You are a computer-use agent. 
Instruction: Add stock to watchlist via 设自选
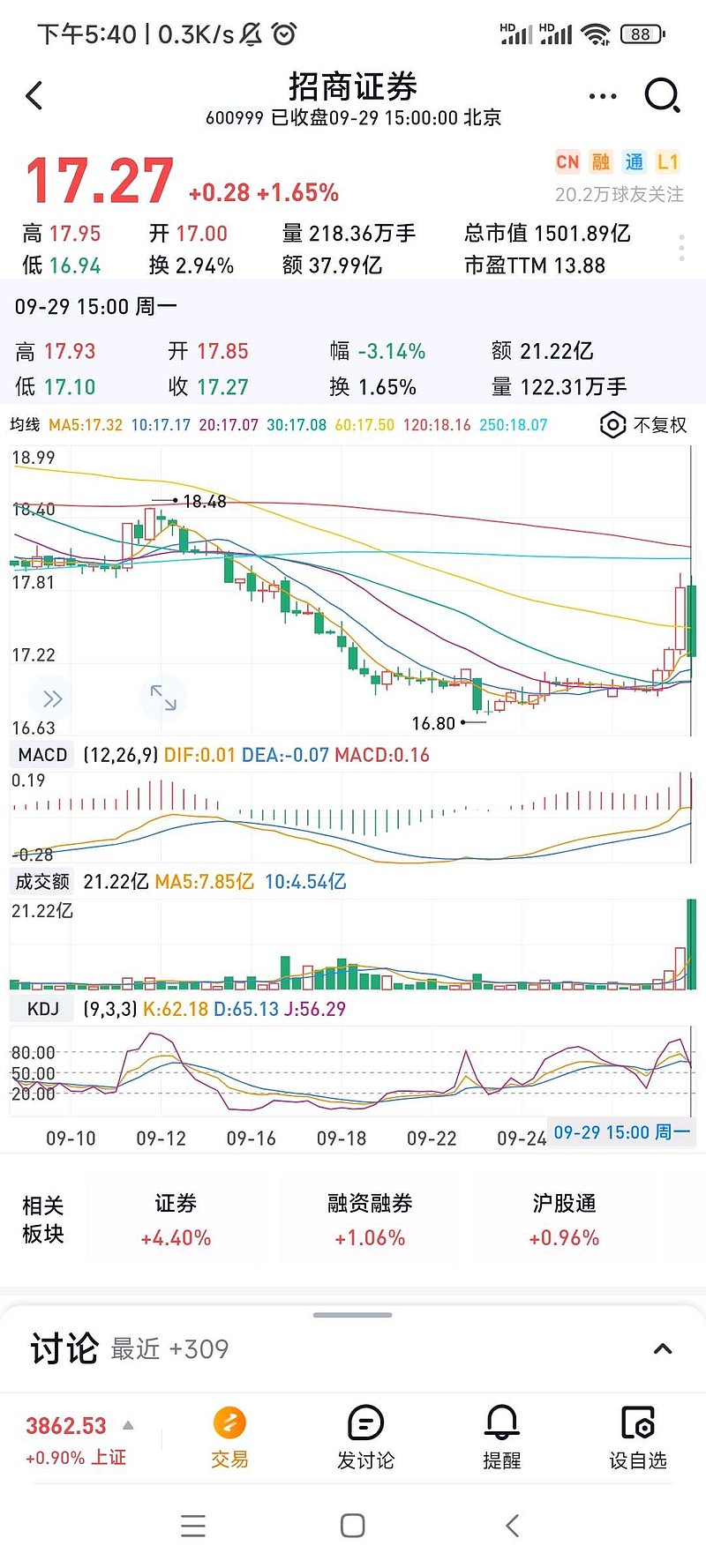tap(637, 1440)
